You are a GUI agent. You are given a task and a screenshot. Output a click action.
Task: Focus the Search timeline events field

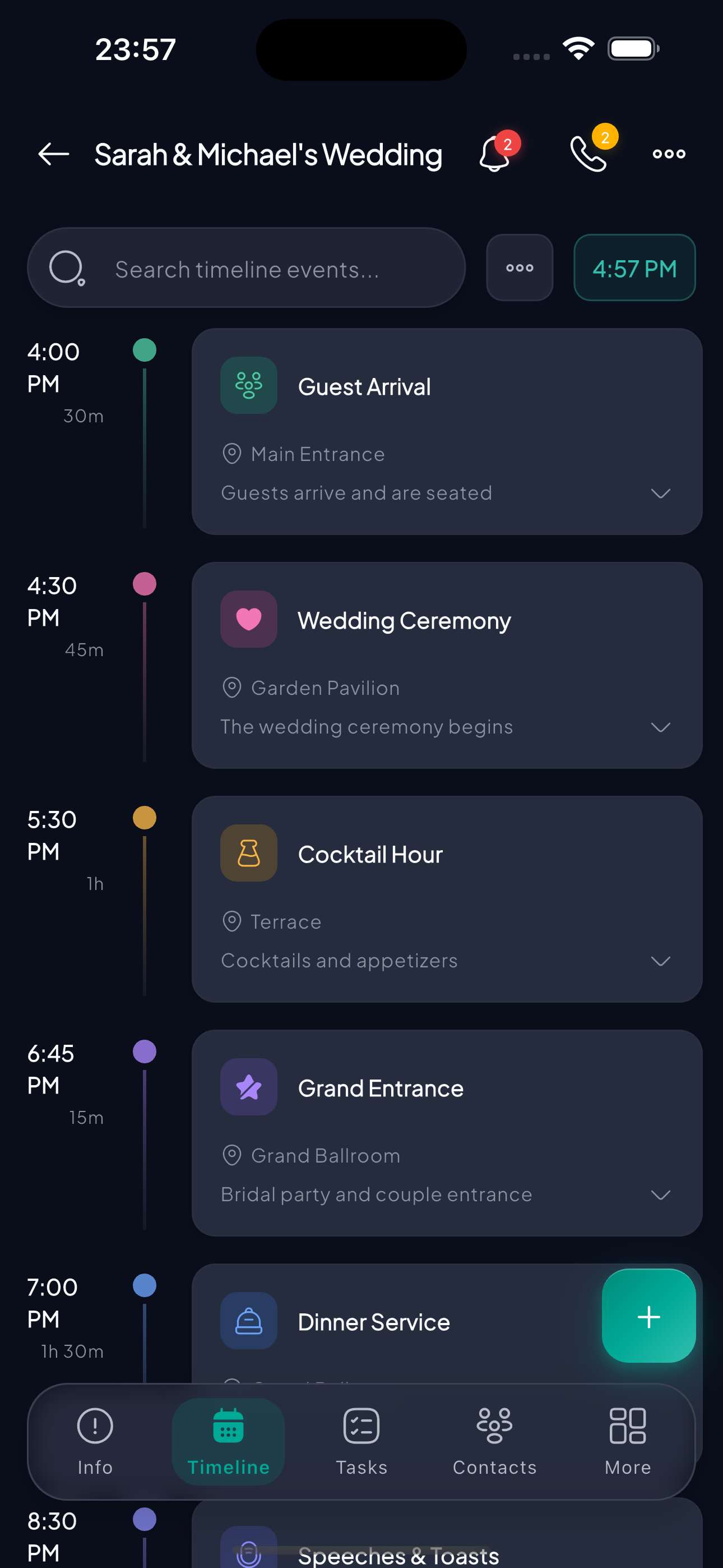(247, 268)
